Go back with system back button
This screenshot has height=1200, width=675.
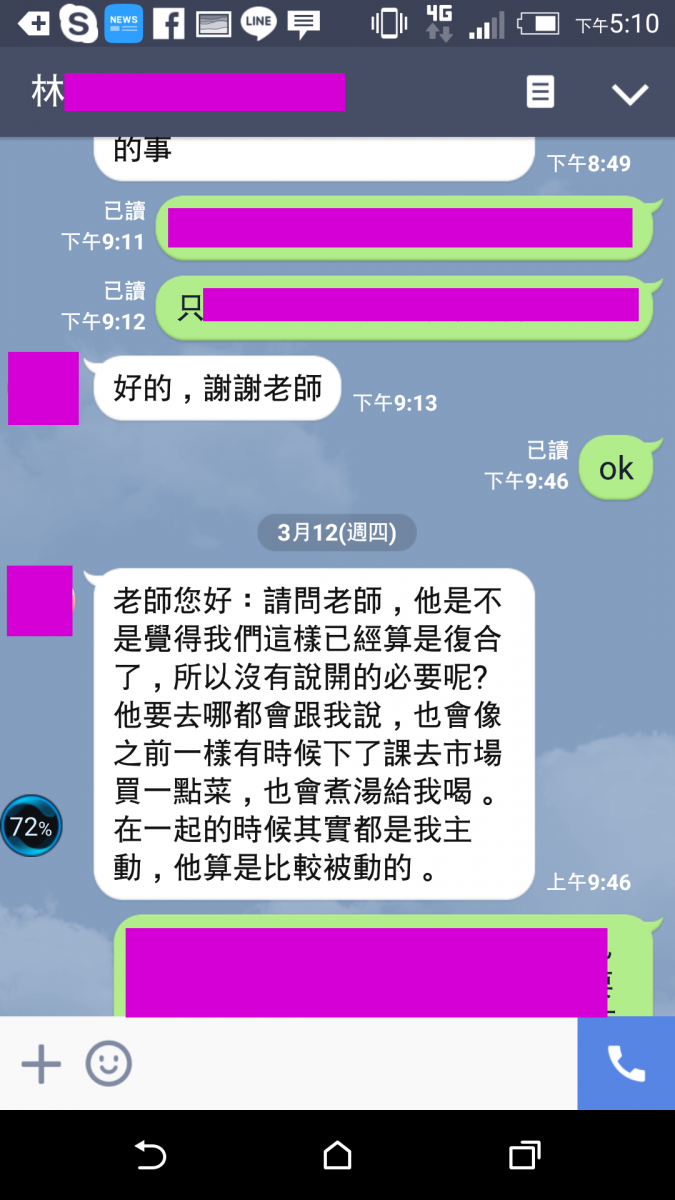150,1156
